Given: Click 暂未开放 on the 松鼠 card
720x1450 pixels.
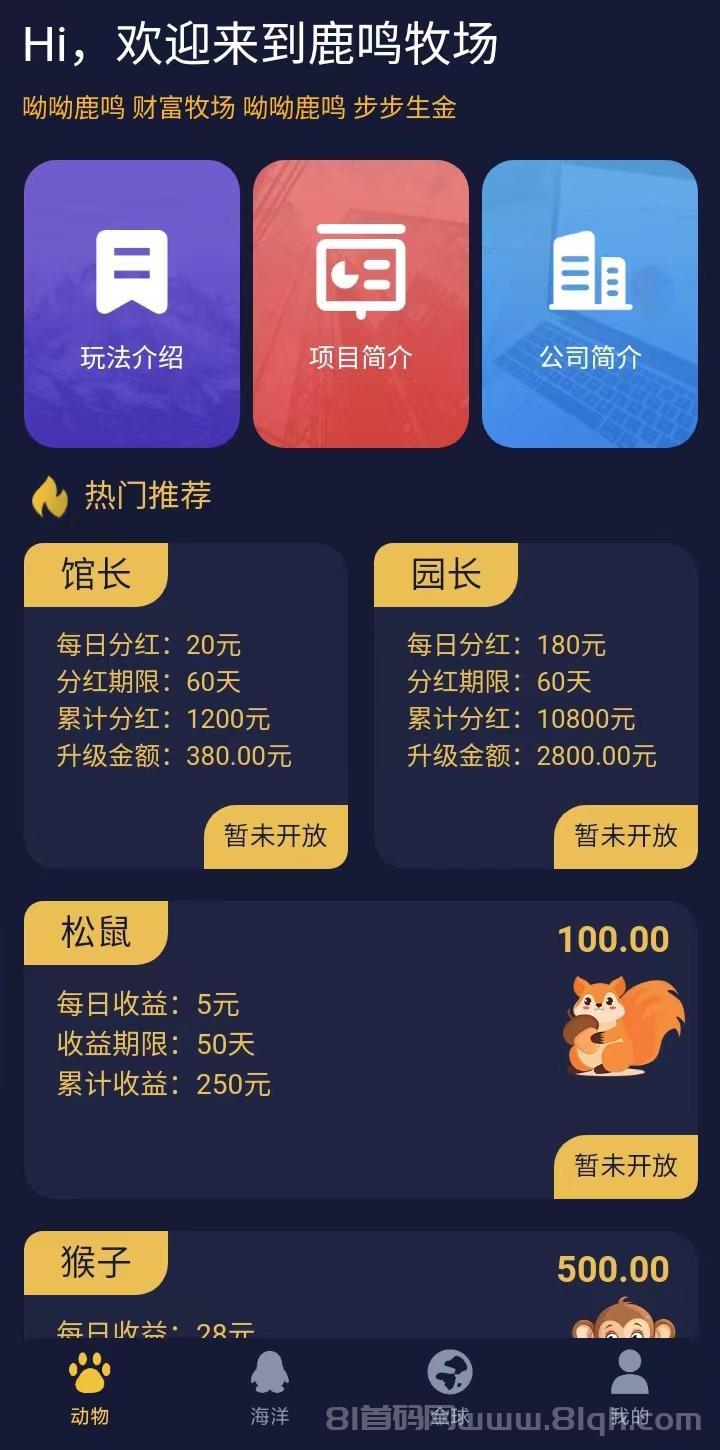Looking at the screenshot, I should [625, 1169].
